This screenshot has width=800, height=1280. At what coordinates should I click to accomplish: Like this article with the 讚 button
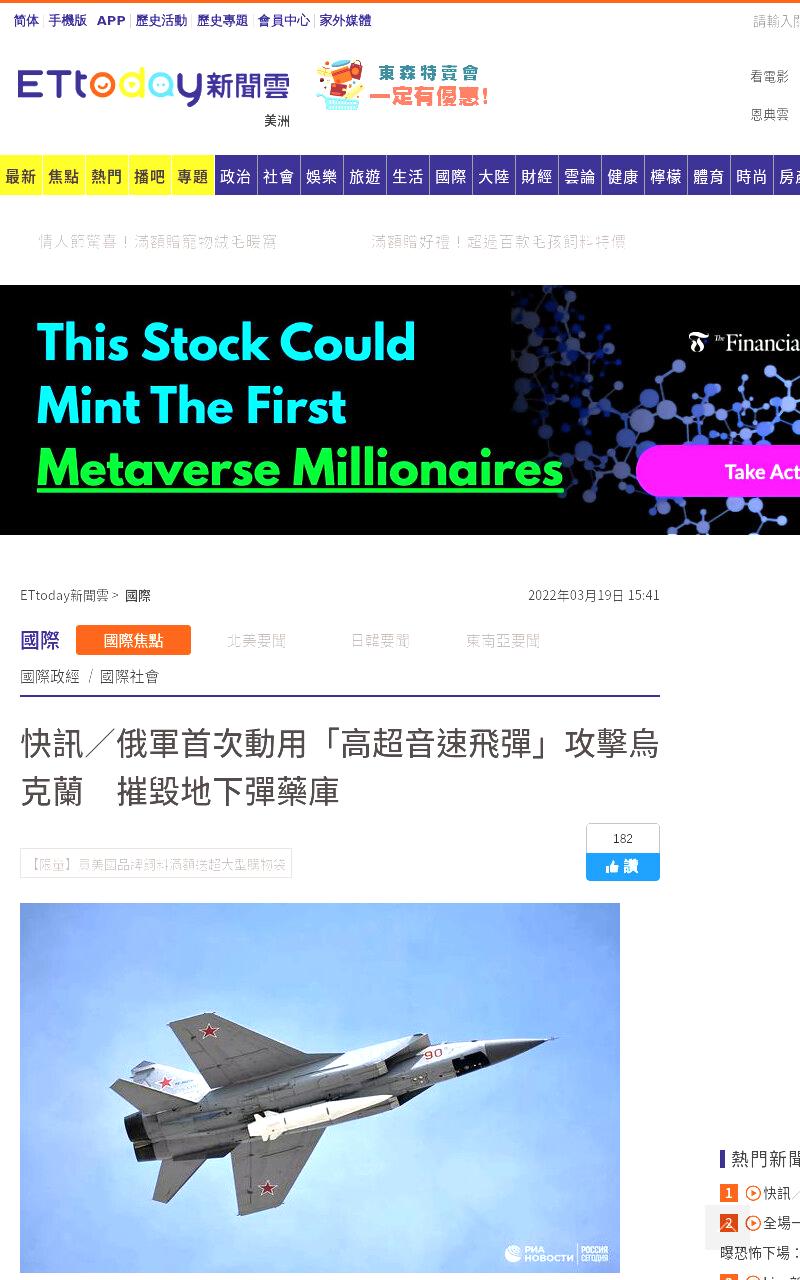(623, 866)
